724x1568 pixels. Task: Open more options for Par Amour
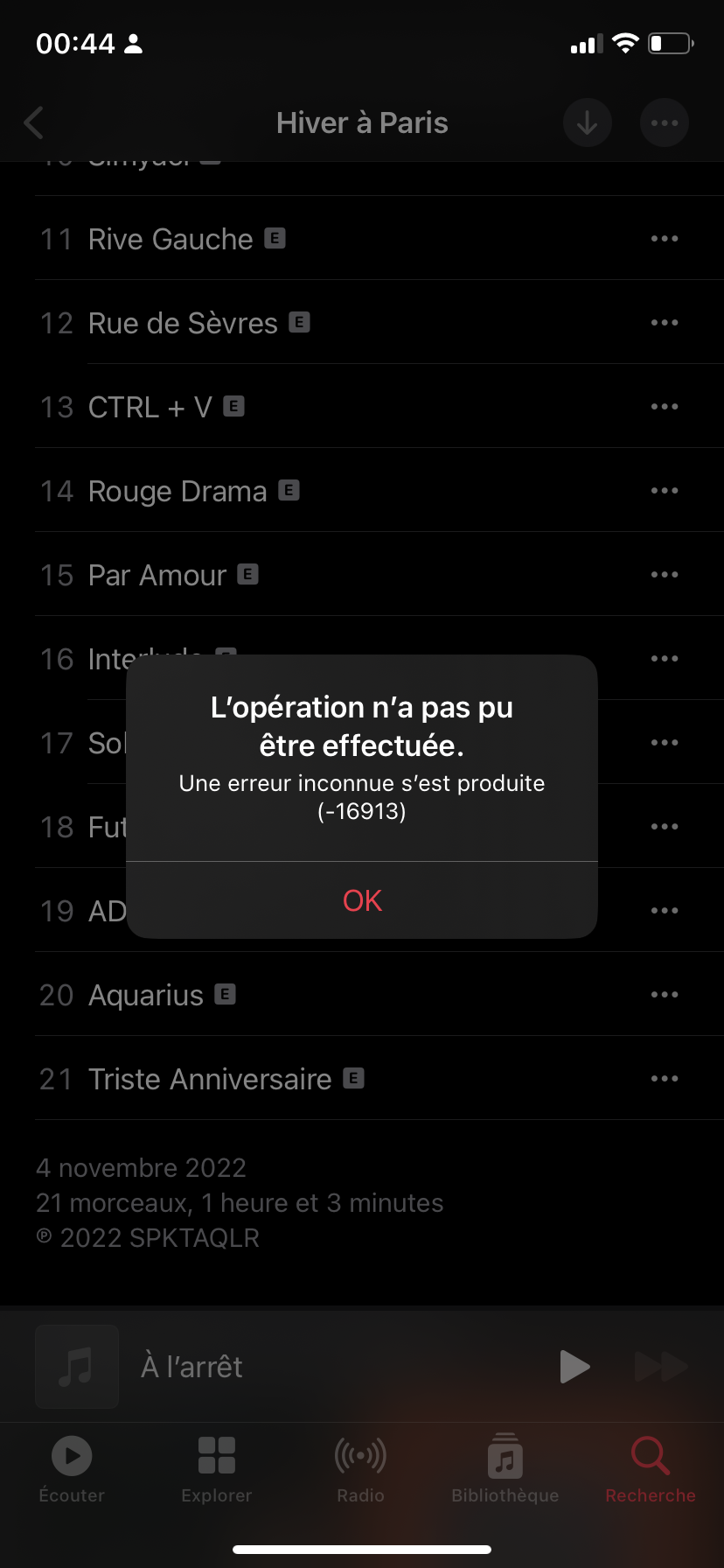[x=665, y=575]
